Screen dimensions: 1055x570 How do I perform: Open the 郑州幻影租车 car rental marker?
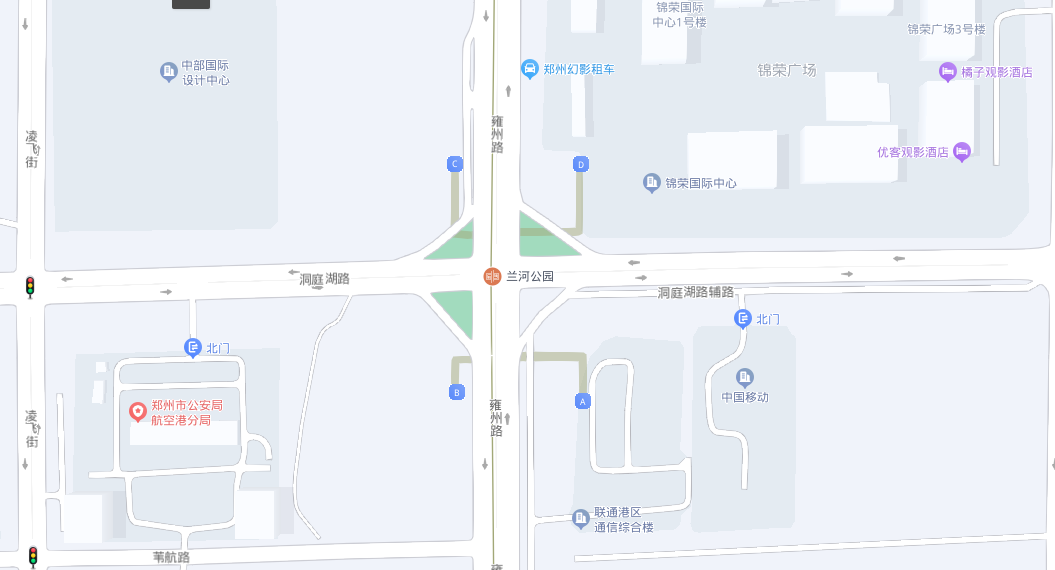click(530, 69)
